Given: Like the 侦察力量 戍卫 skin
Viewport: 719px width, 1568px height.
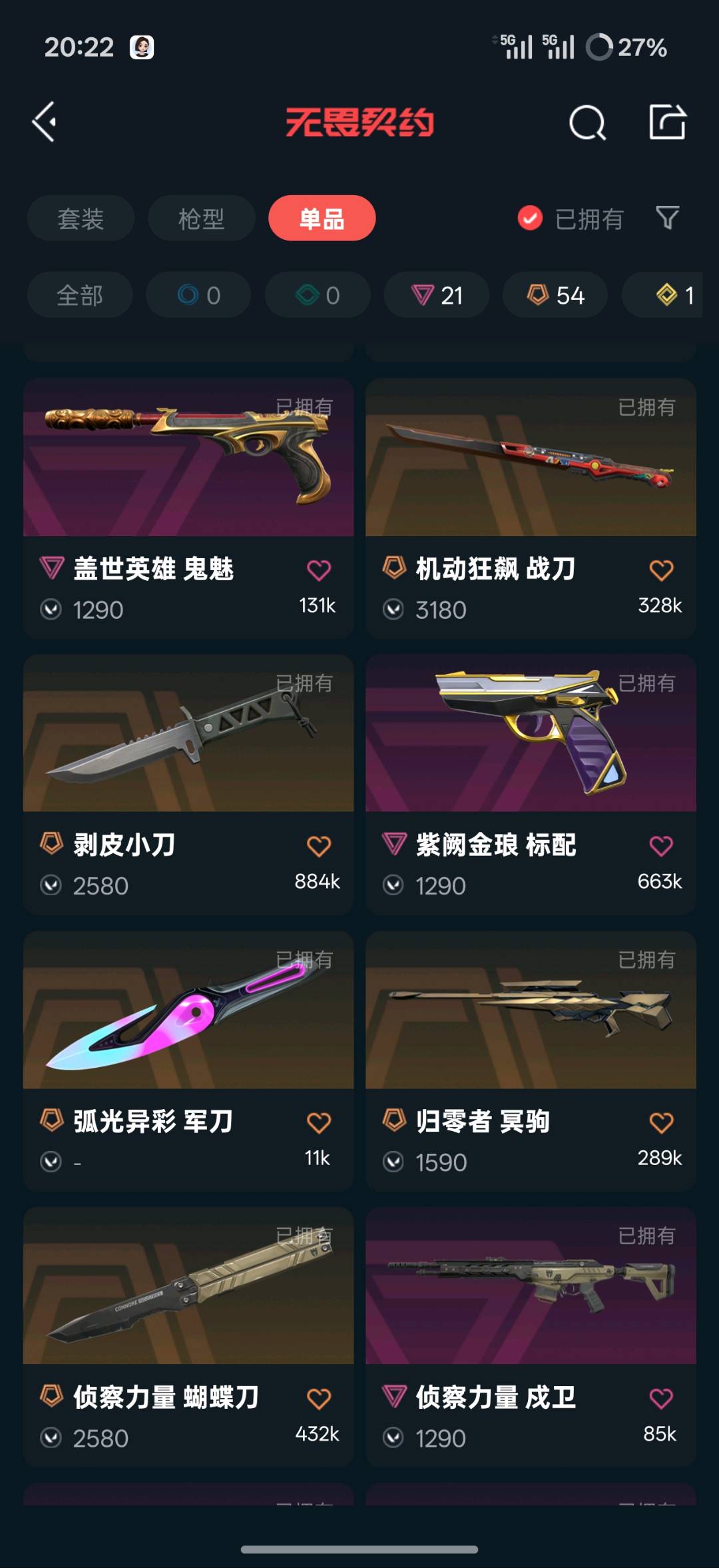Looking at the screenshot, I should pyautogui.click(x=661, y=1398).
